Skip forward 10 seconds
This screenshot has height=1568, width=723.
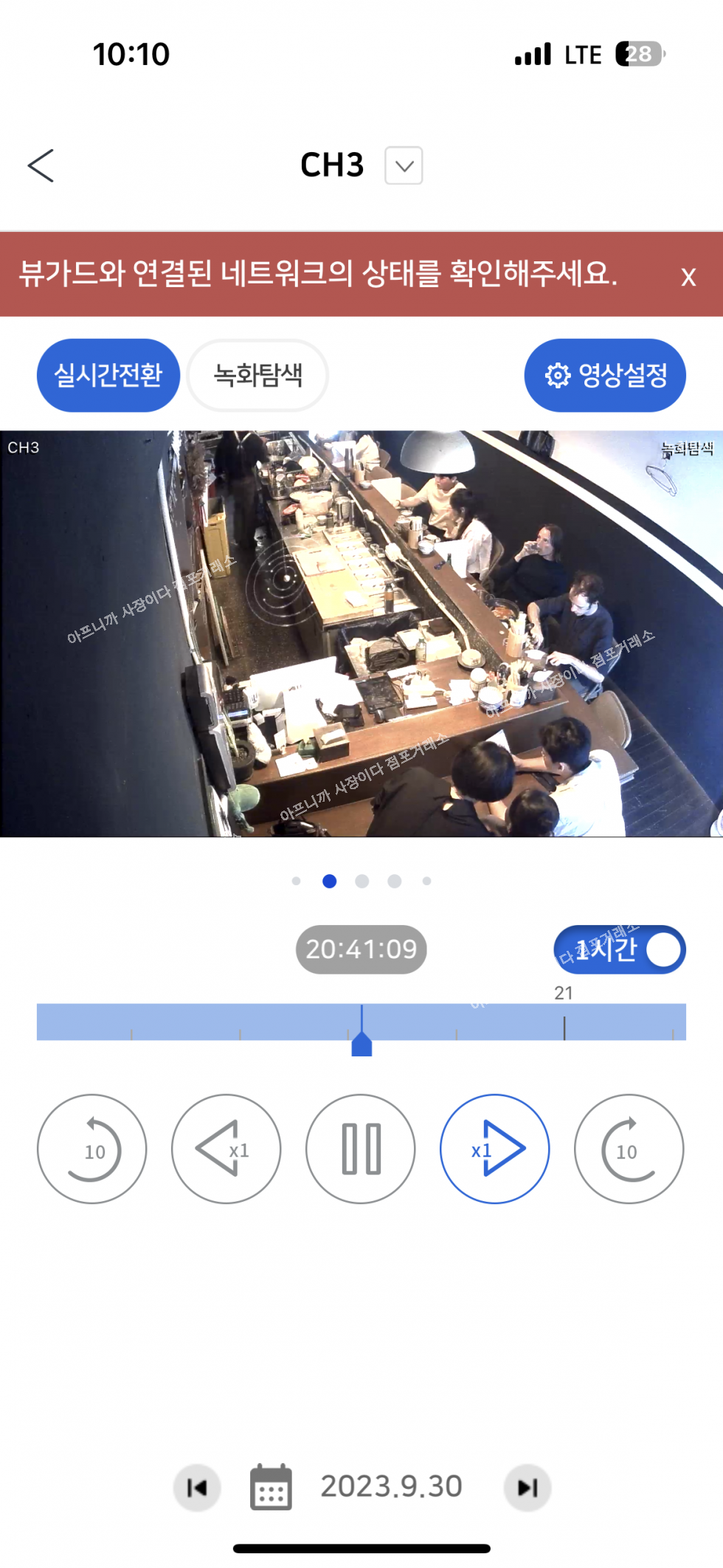pyautogui.click(x=629, y=1149)
